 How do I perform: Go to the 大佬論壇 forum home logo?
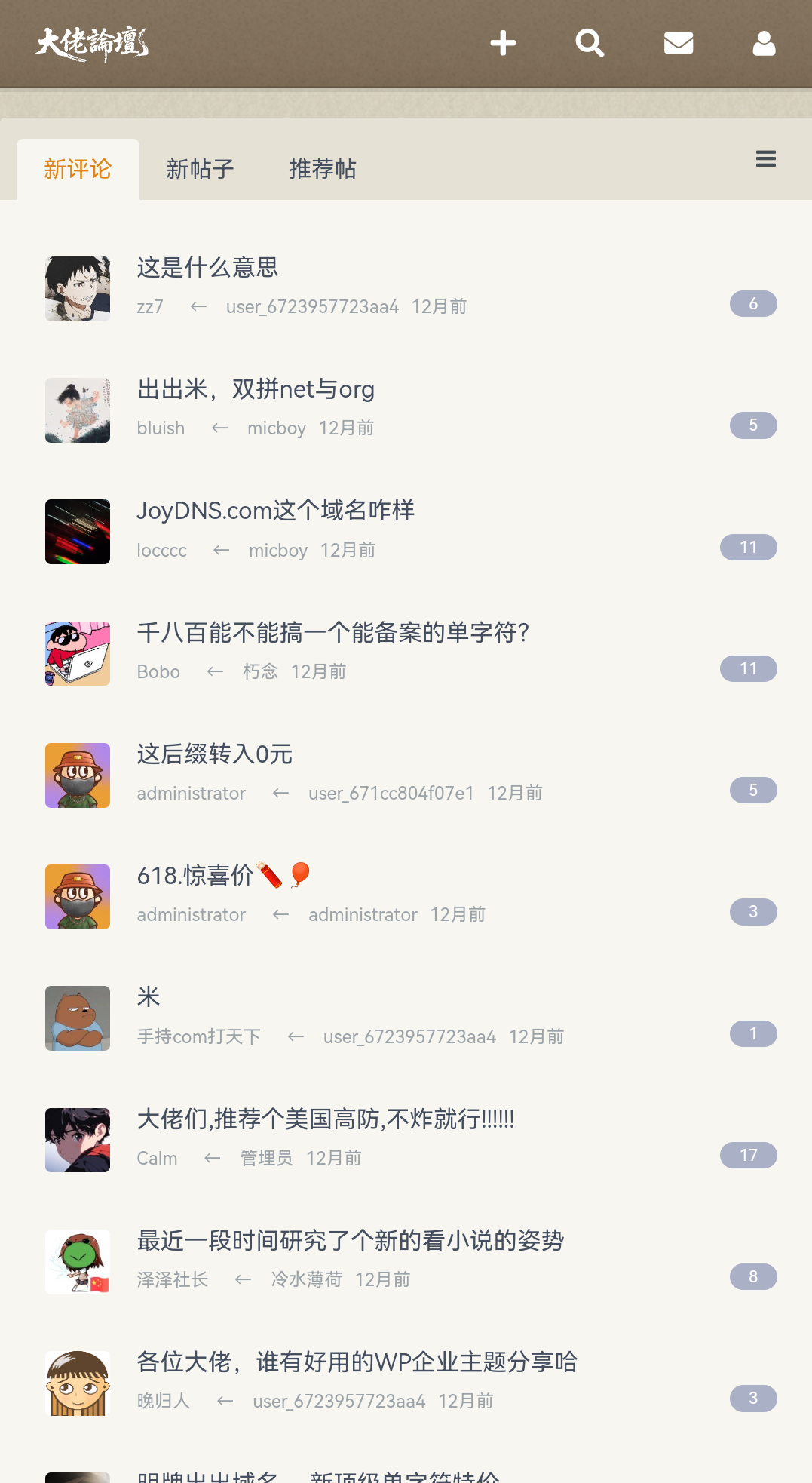(92, 44)
